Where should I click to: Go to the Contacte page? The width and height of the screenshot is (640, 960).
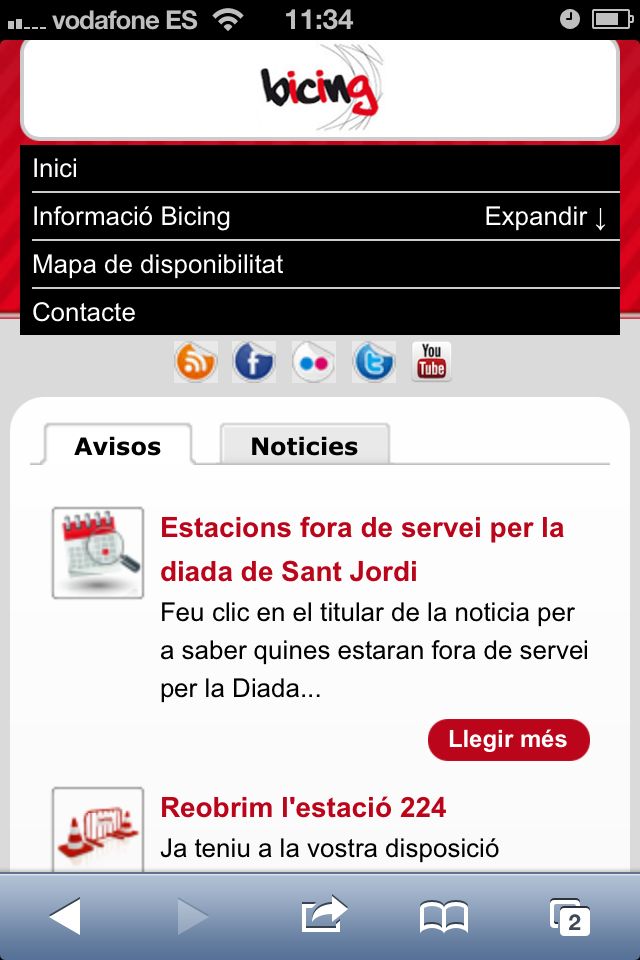84,312
